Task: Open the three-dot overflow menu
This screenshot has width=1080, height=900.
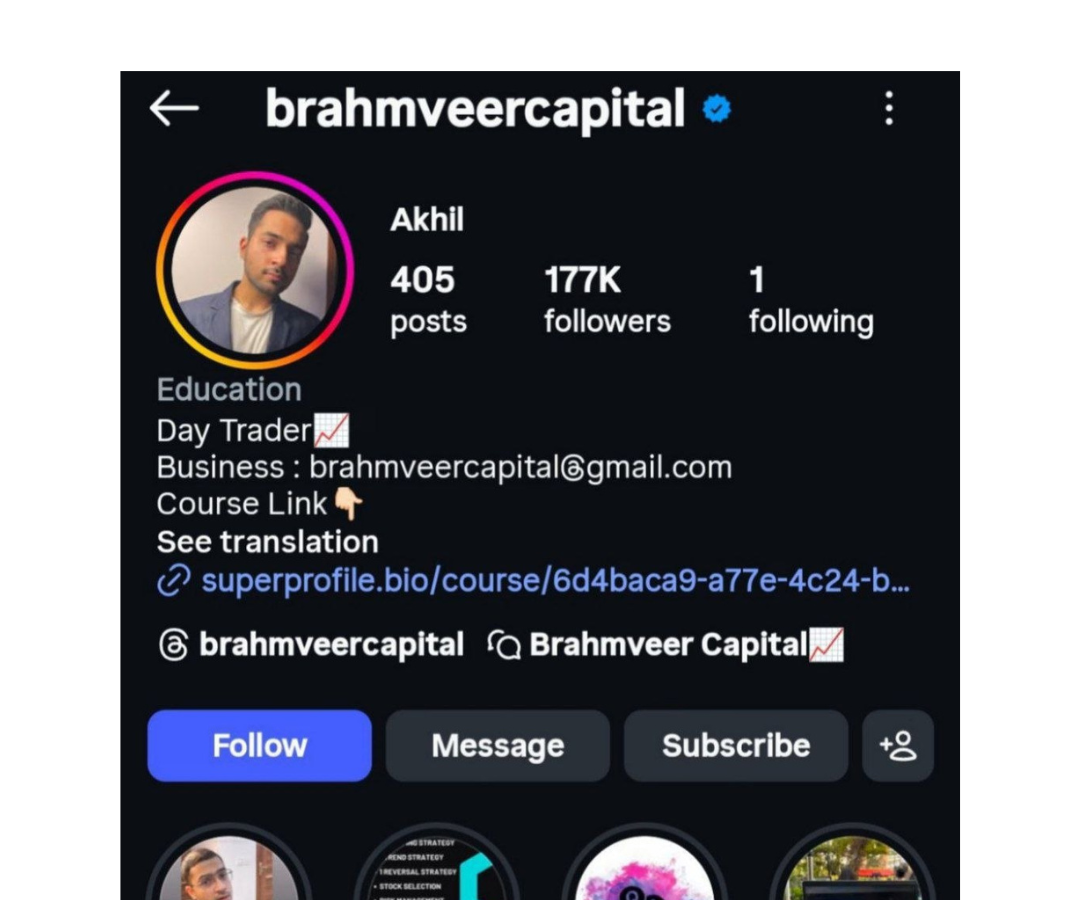Action: [x=888, y=108]
